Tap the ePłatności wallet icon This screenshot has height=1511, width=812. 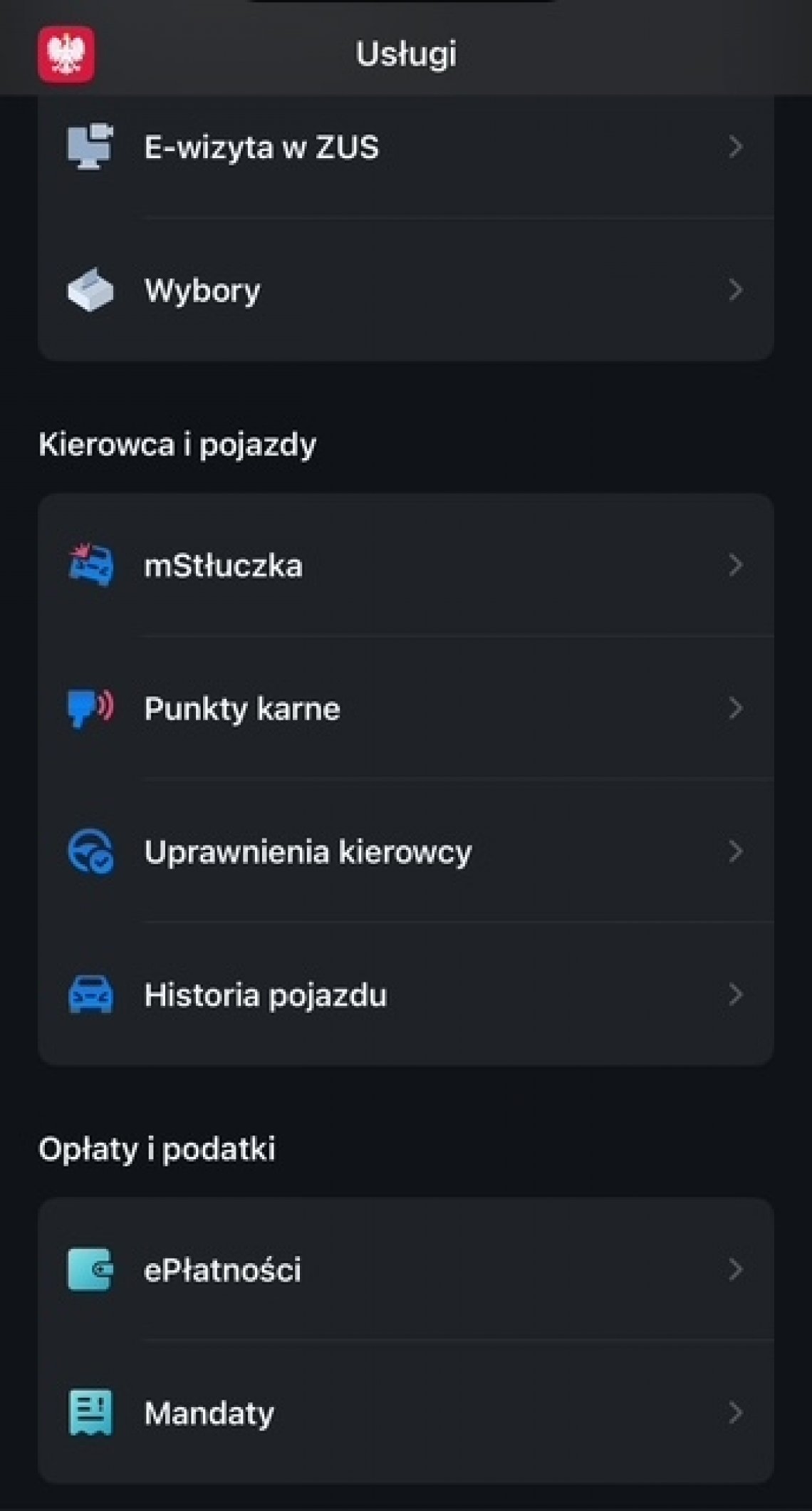click(90, 1268)
